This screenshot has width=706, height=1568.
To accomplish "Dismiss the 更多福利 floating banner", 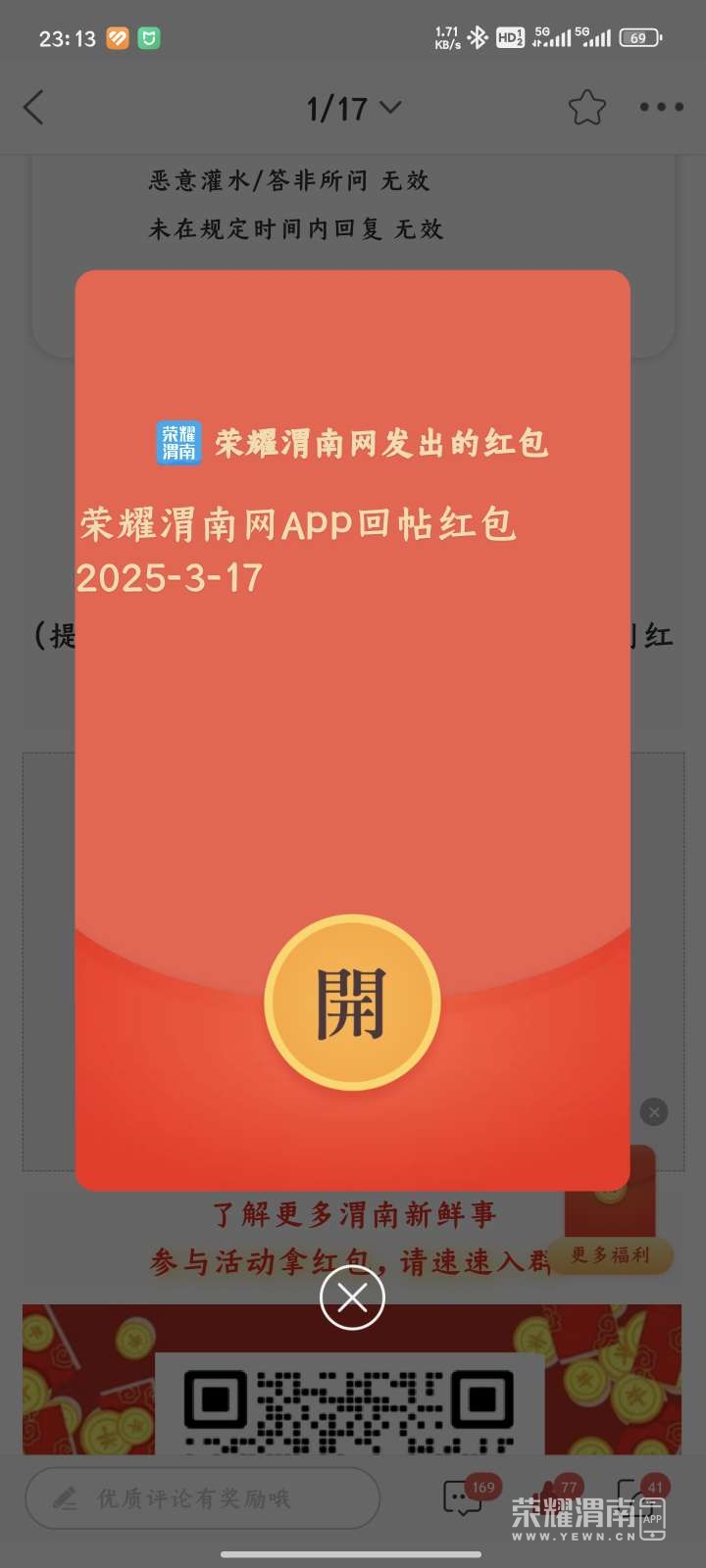I will [x=654, y=1111].
